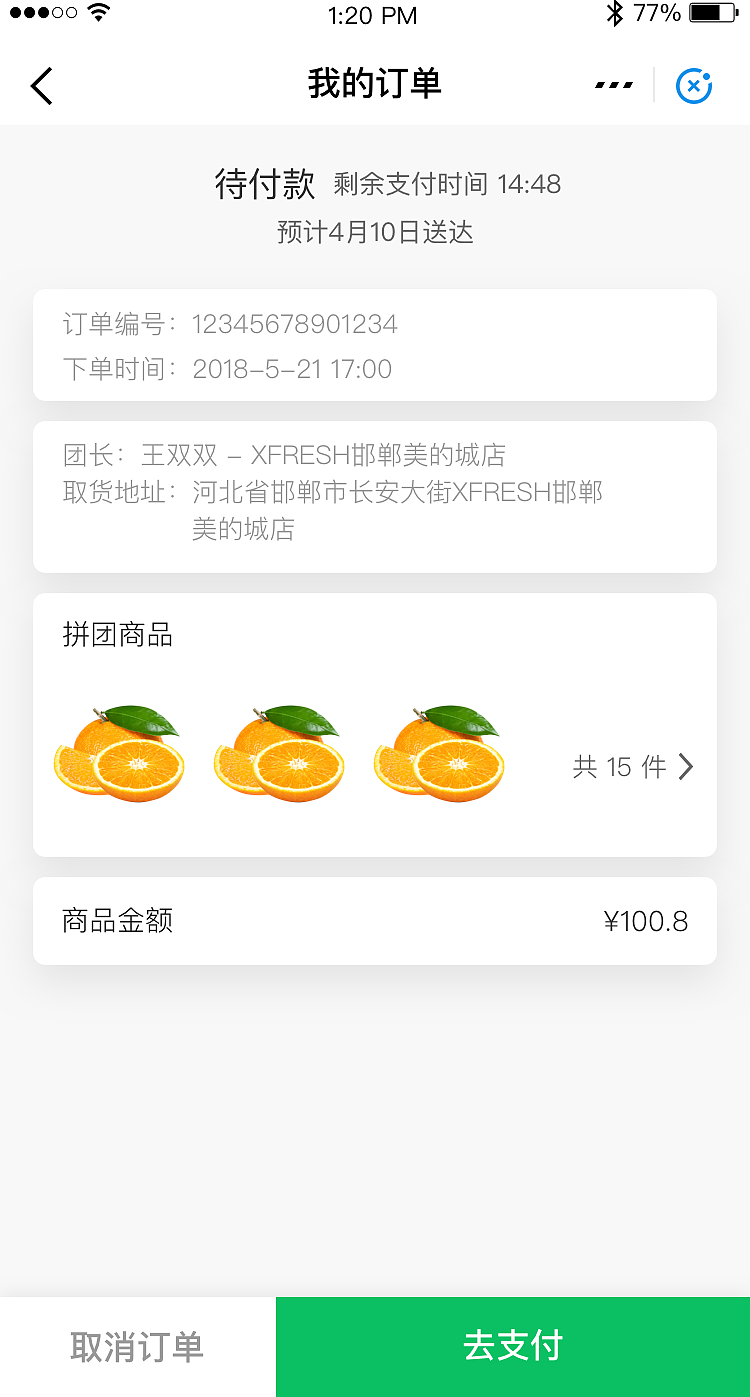The width and height of the screenshot is (750, 1397).
Task: Tap the 我的订单 page title
Action: click(x=375, y=84)
